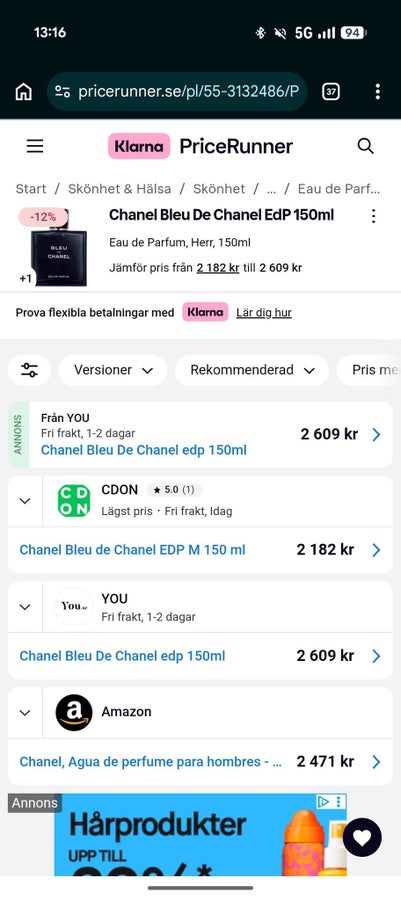
Task: Open the sponsored Från YOU offer
Action: (200, 435)
